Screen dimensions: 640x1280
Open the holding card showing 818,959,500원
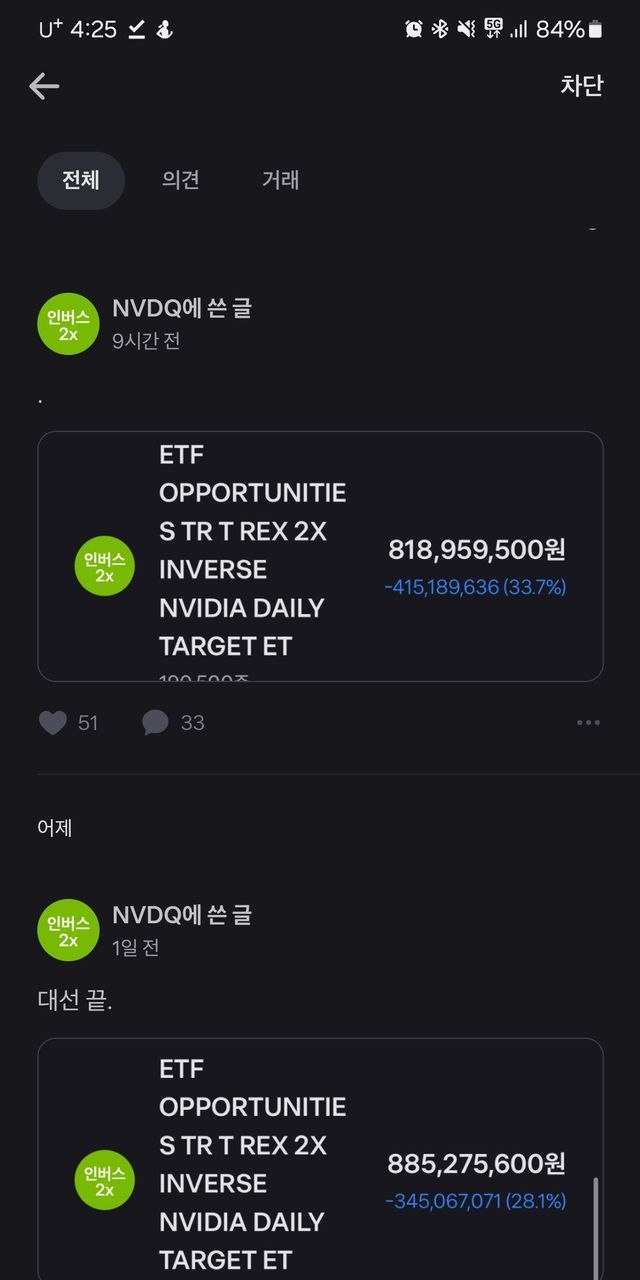(320, 556)
